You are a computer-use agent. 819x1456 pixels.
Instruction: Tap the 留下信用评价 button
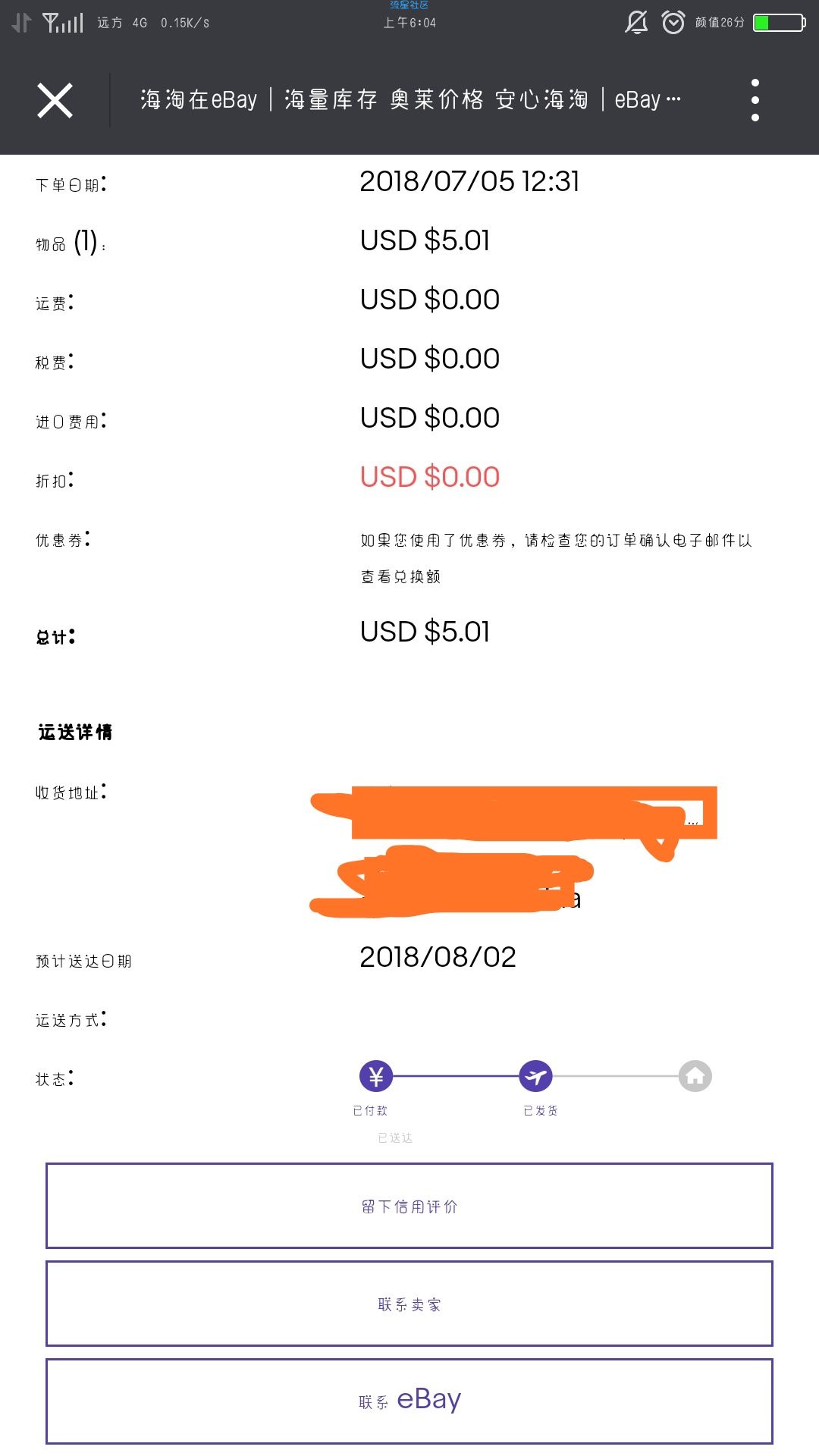pyautogui.click(x=409, y=1206)
